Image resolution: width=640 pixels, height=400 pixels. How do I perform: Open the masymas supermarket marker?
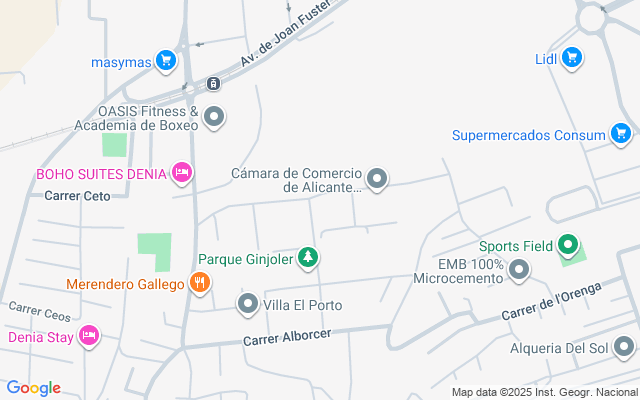click(x=167, y=62)
